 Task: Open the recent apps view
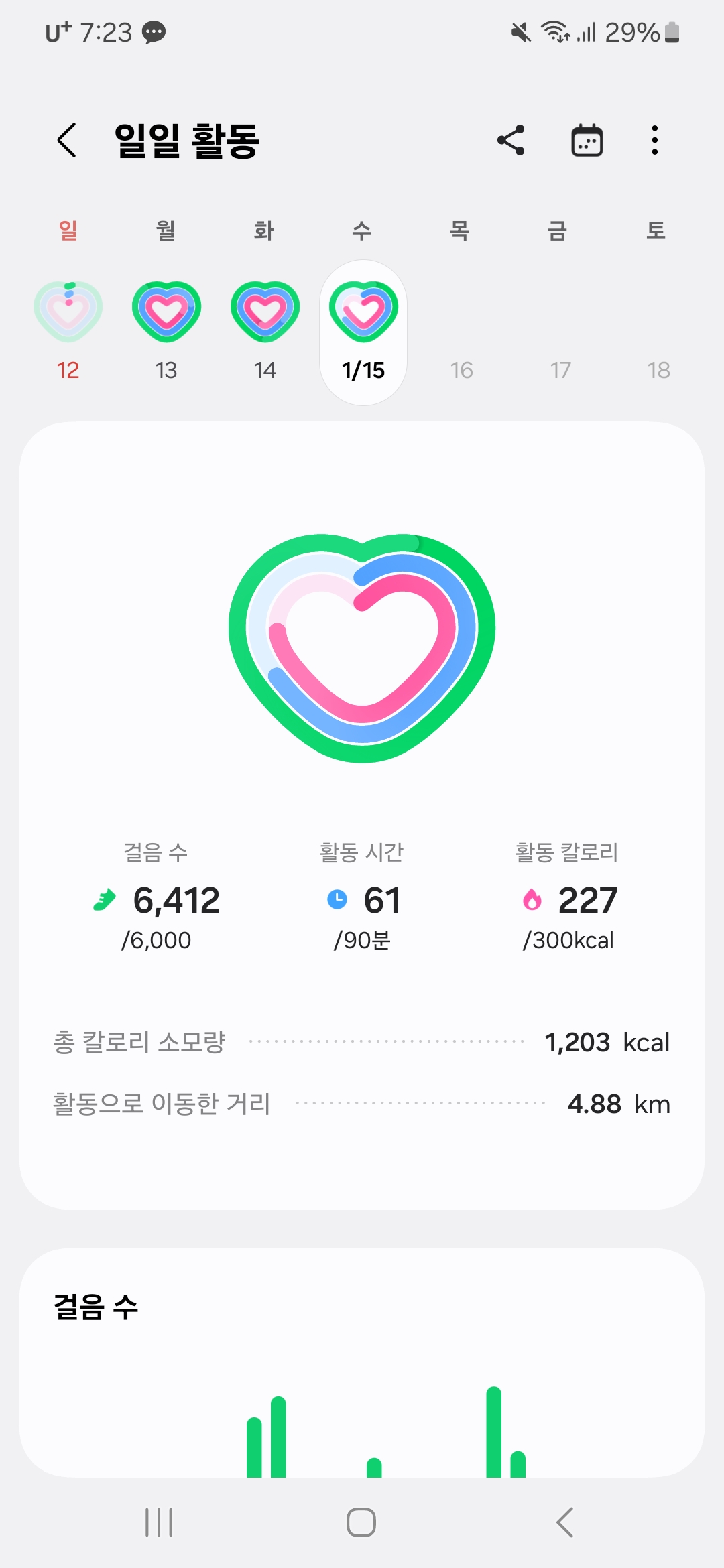coord(159,1522)
